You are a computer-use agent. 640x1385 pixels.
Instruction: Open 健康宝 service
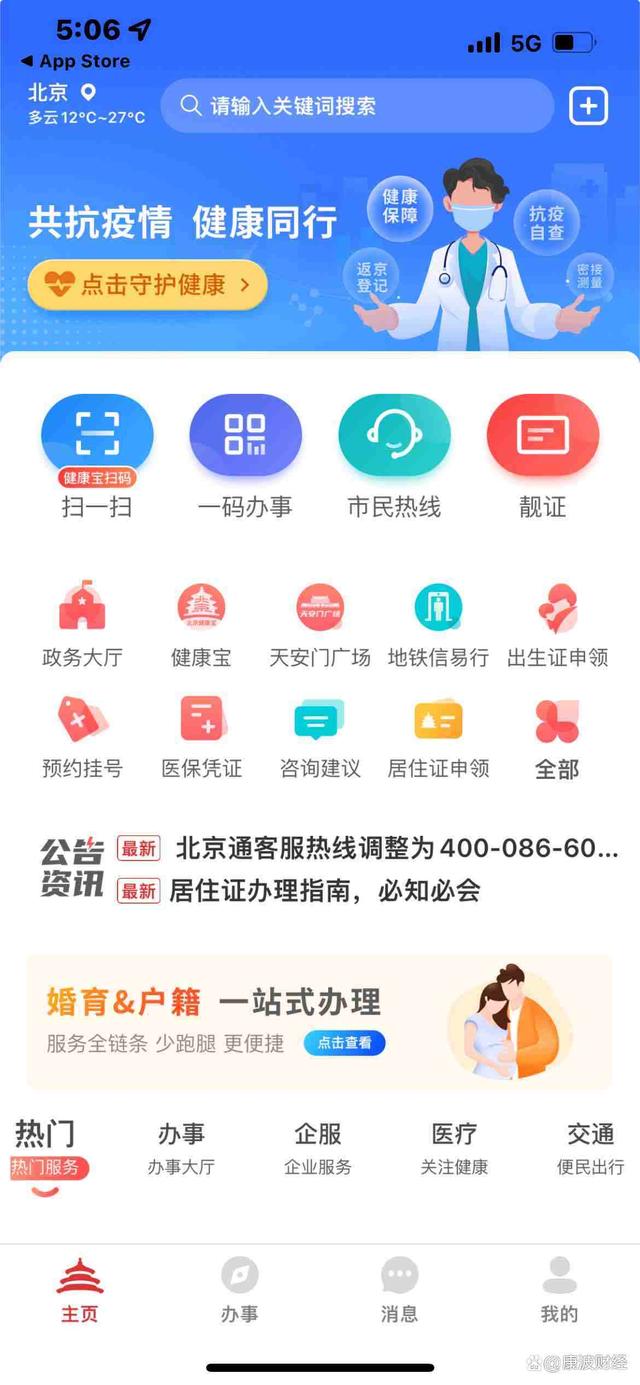[x=201, y=625]
